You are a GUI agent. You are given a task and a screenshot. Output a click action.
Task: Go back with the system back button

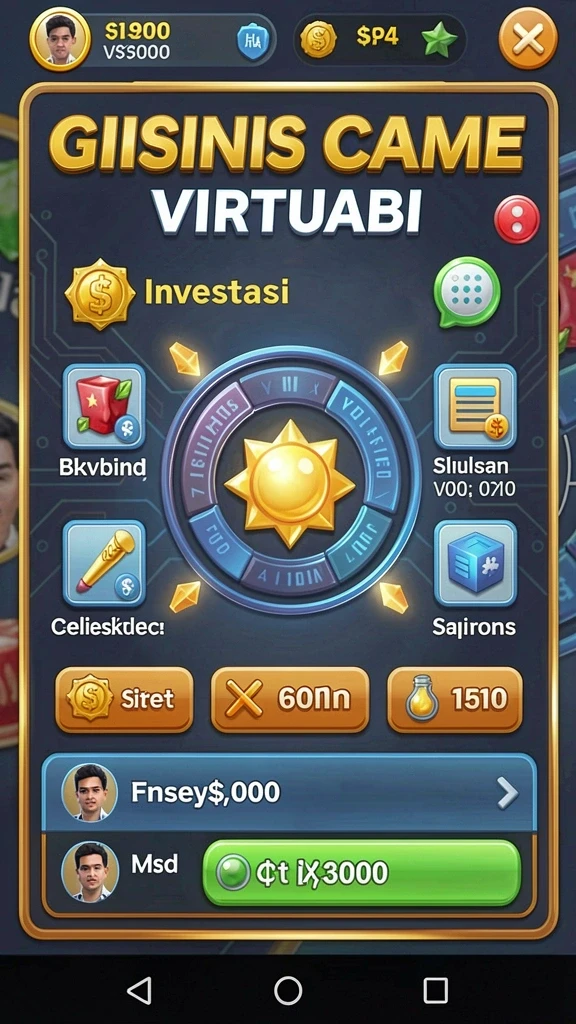pyautogui.click(x=139, y=991)
